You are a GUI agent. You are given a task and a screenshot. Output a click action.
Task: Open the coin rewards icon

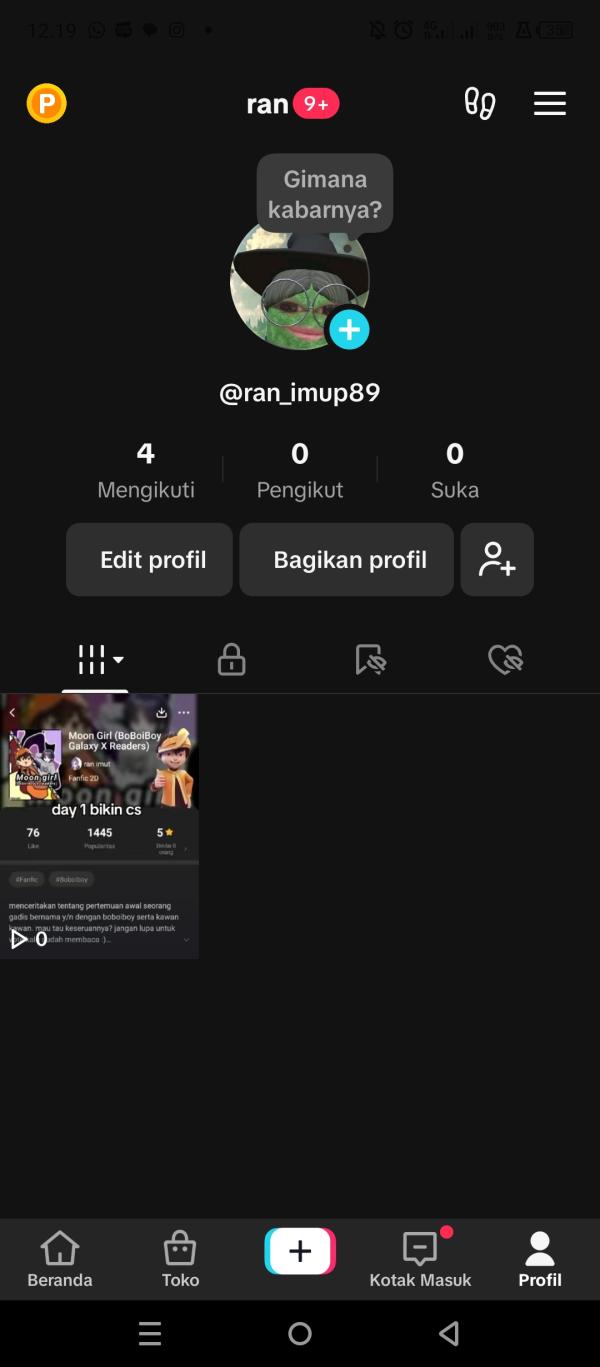pyautogui.click(x=46, y=103)
